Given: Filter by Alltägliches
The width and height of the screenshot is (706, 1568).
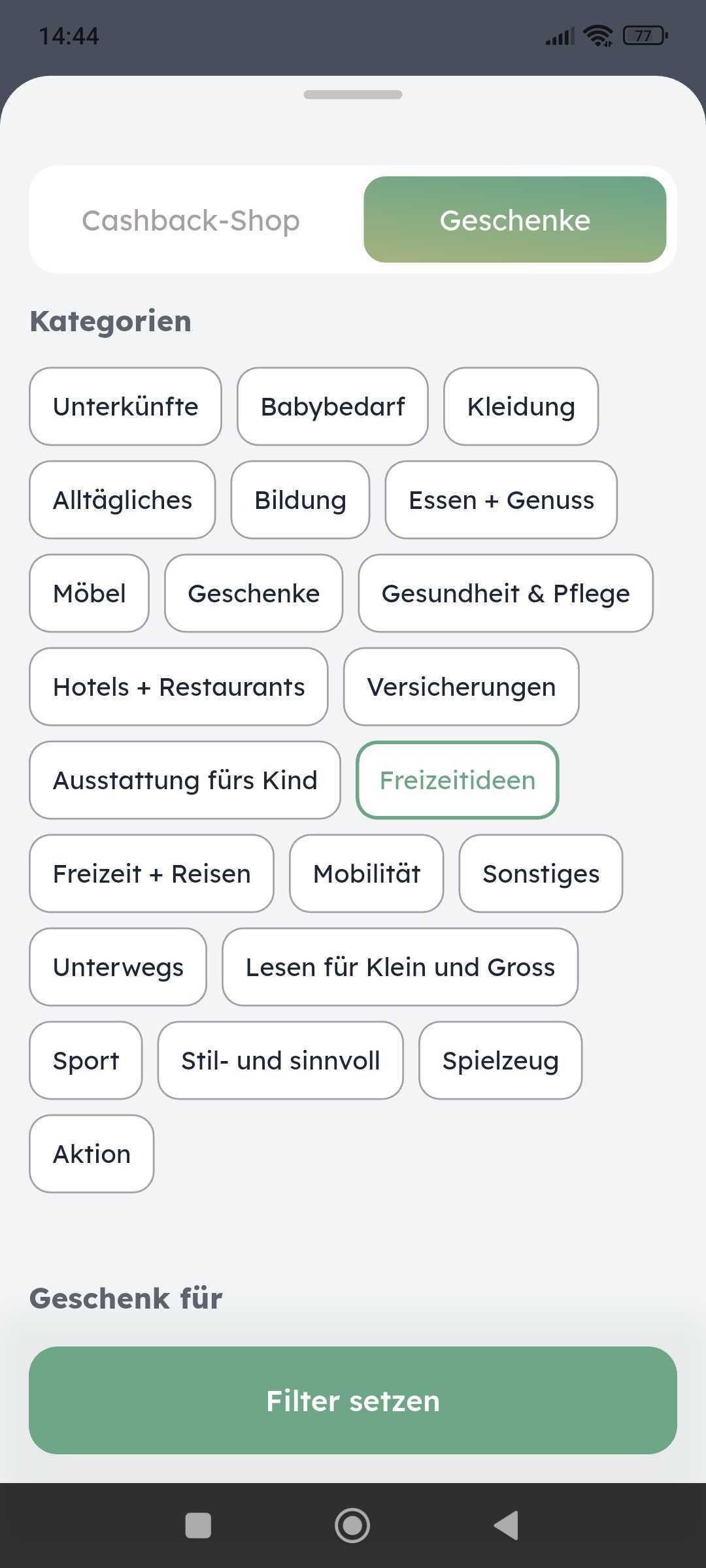Looking at the screenshot, I should pos(122,500).
